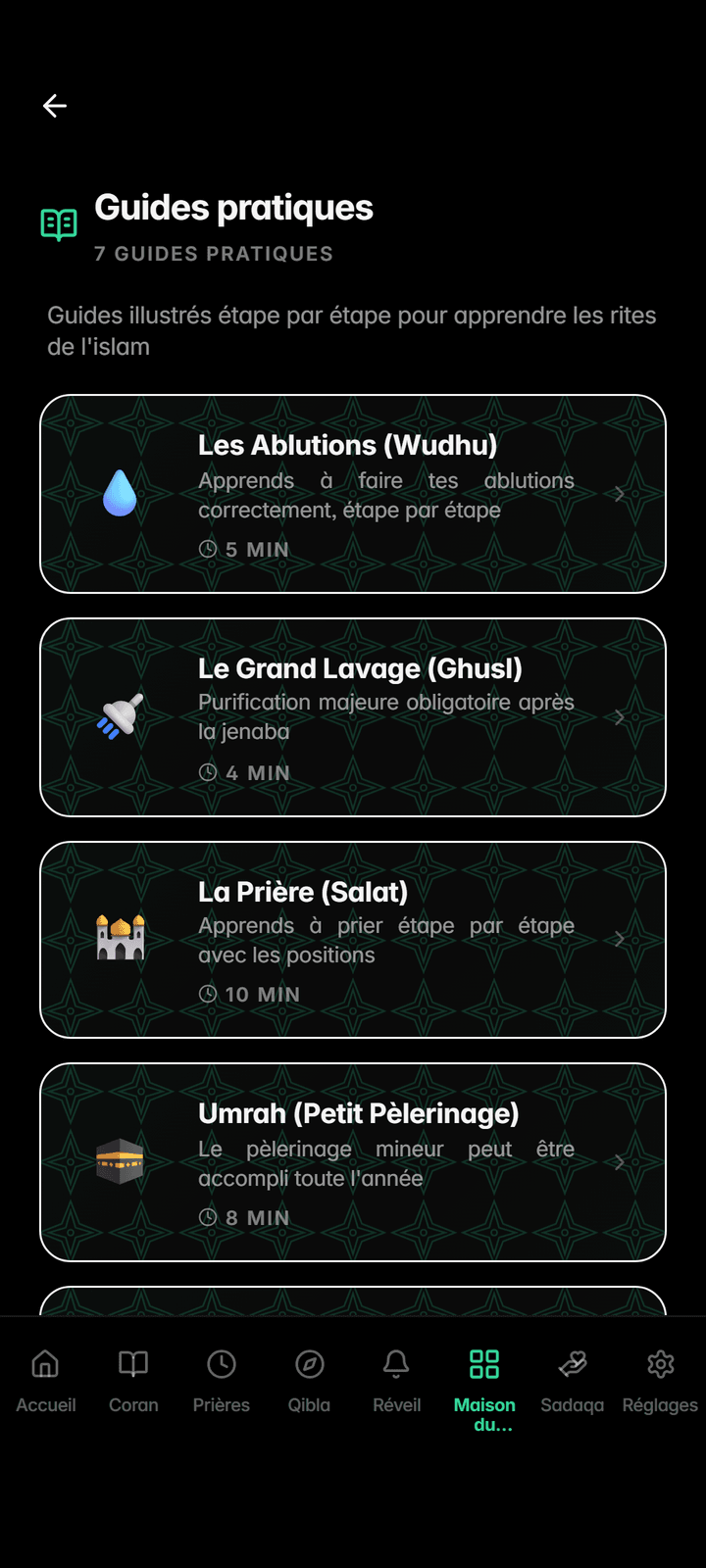
Task: Expand the Le Grand Lavage (Ghusl) chevron
Action: pos(618,716)
